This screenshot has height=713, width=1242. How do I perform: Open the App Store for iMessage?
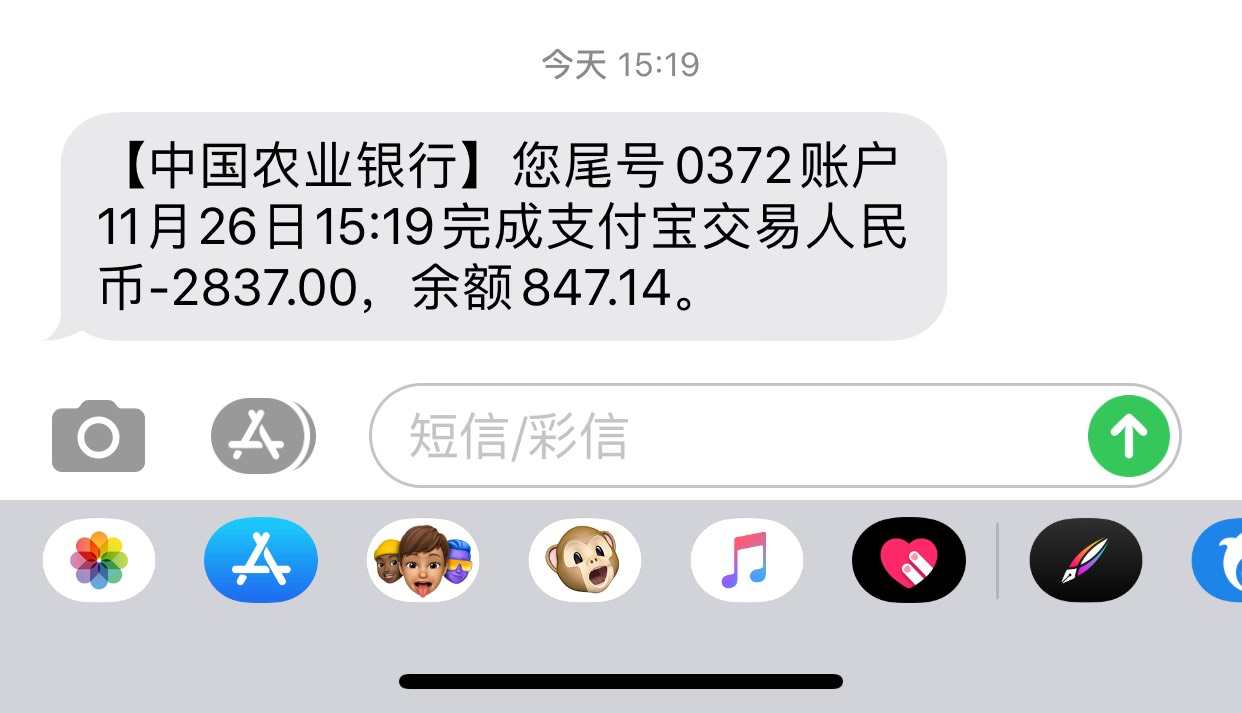tap(261, 560)
